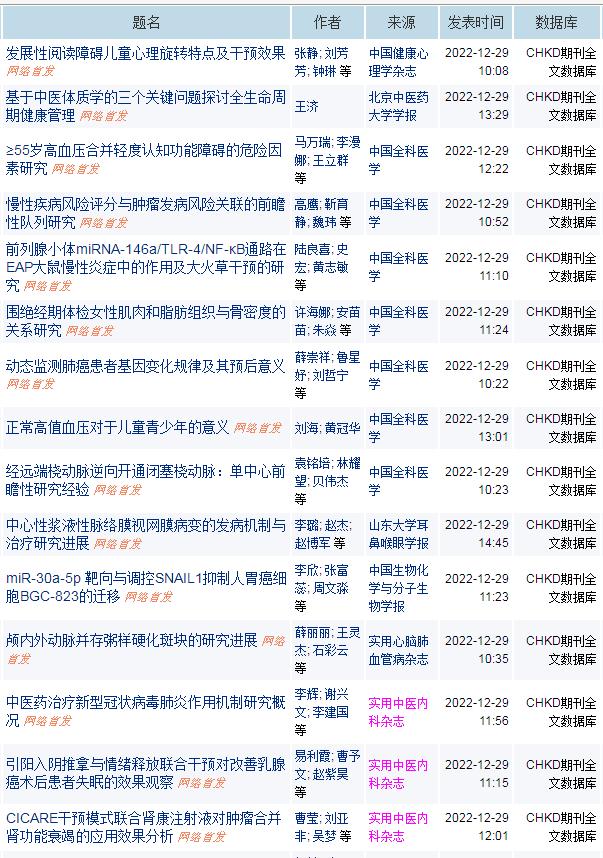Open 正常高值血压对于儿童青少年的意义
Image resolution: width=603 pixels, height=858 pixels.
[x=118, y=427]
